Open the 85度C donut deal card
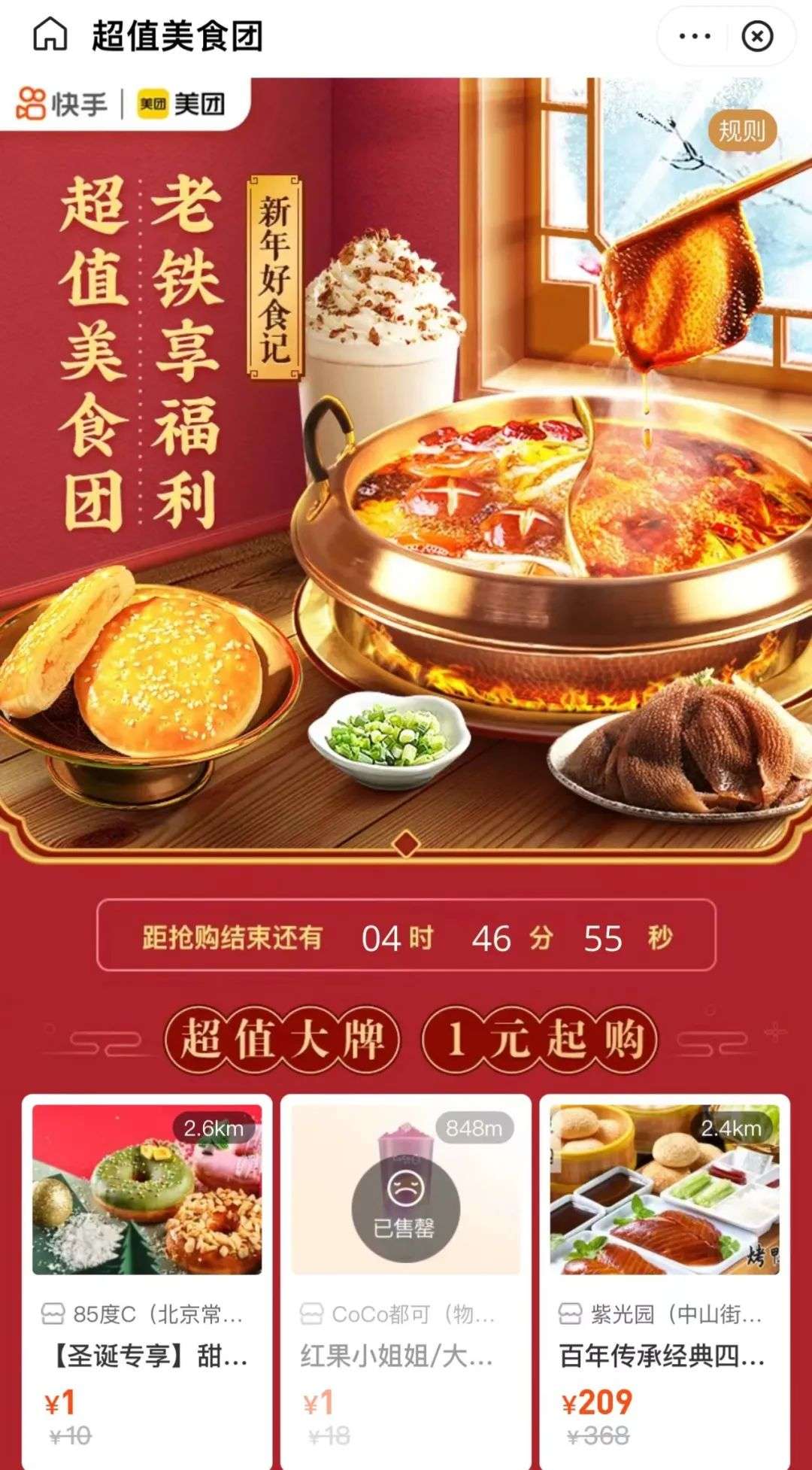Screen dimensions: 812x1470 [x=147, y=1279]
